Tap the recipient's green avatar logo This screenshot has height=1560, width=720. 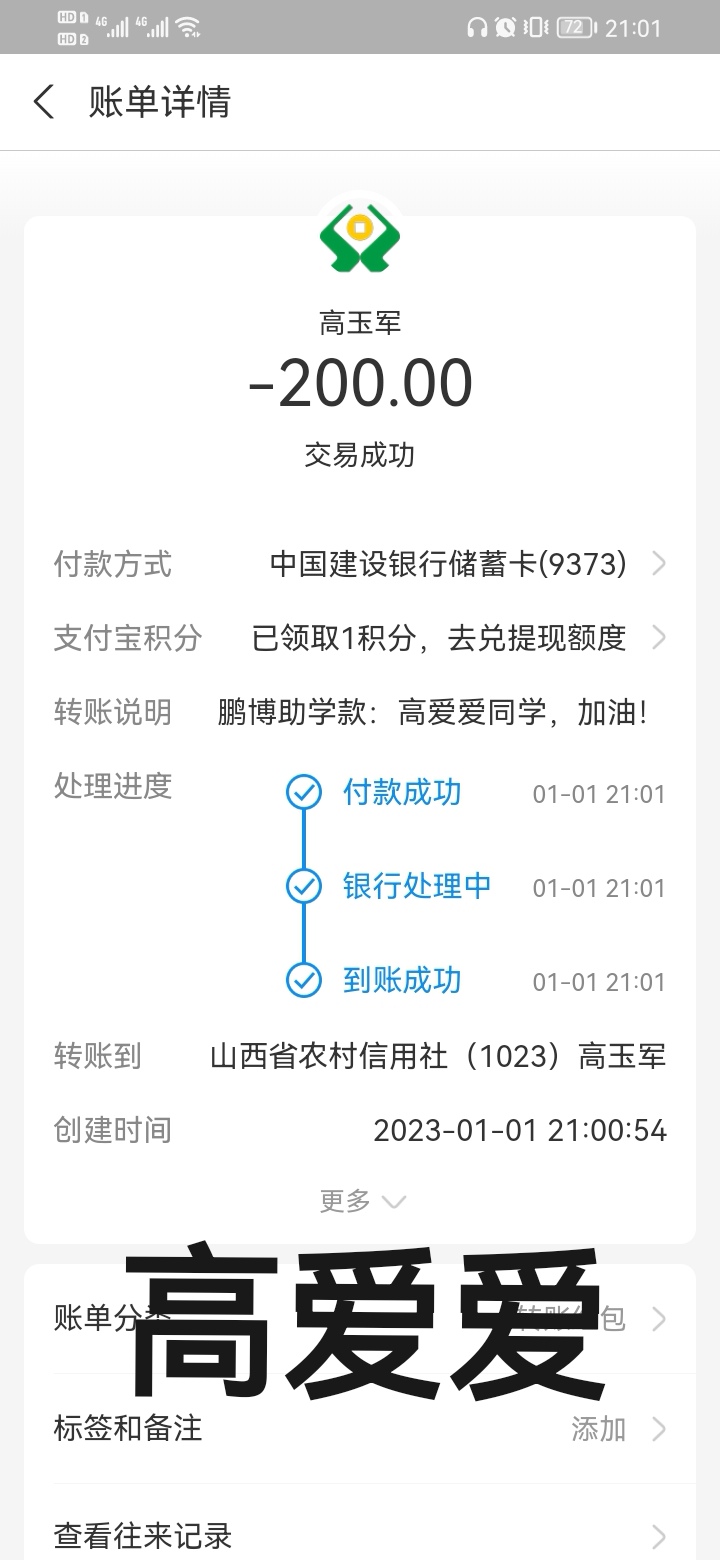coord(359,238)
